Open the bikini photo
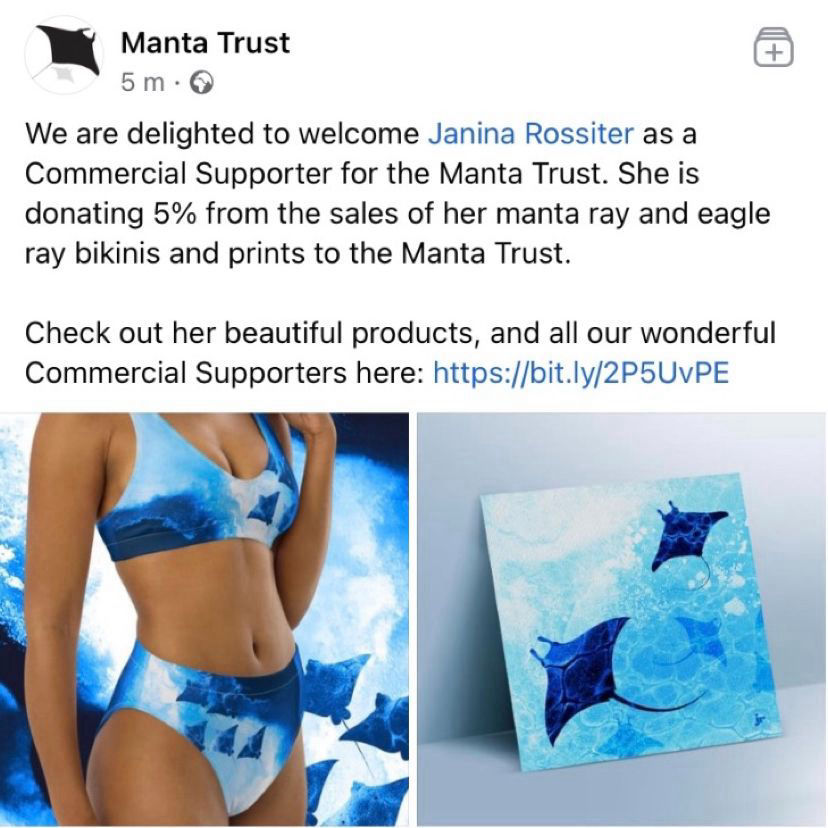The width and height of the screenshot is (828, 828). click(x=204, y=620)
